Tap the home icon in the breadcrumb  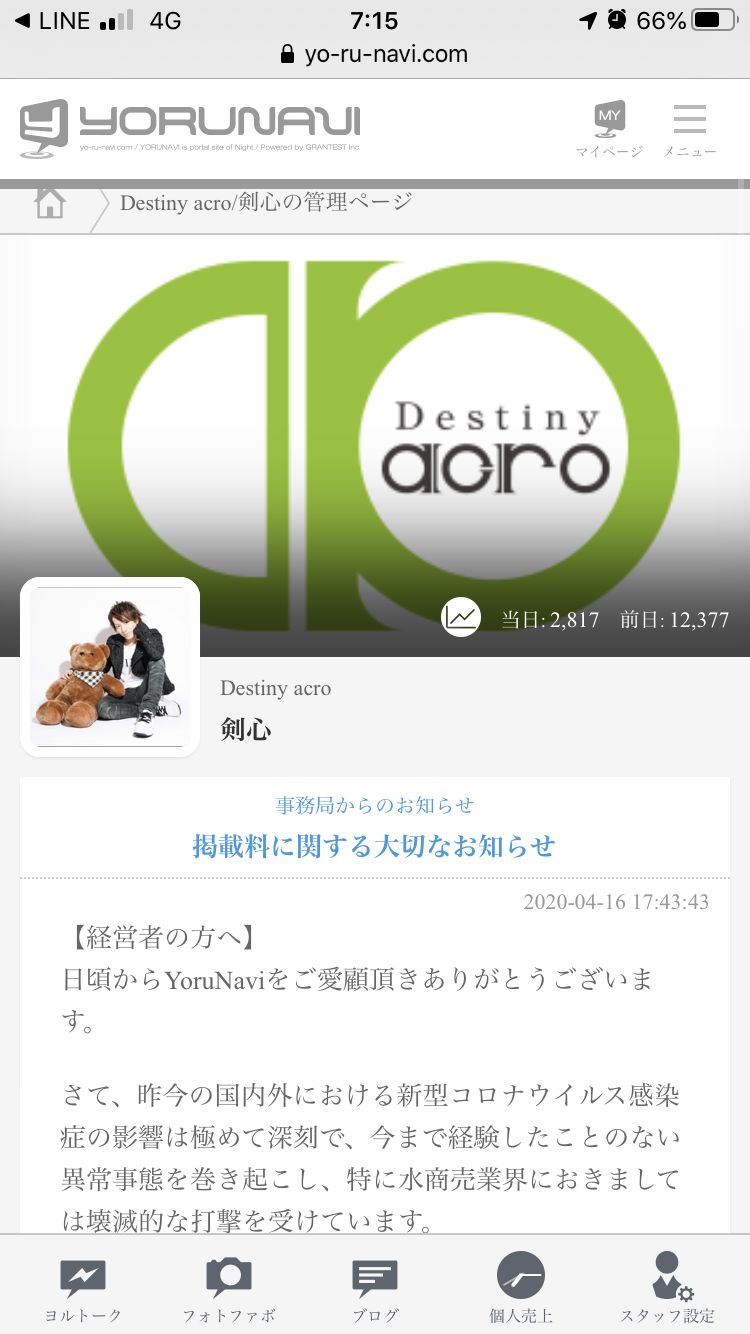[x=50, y=203]
